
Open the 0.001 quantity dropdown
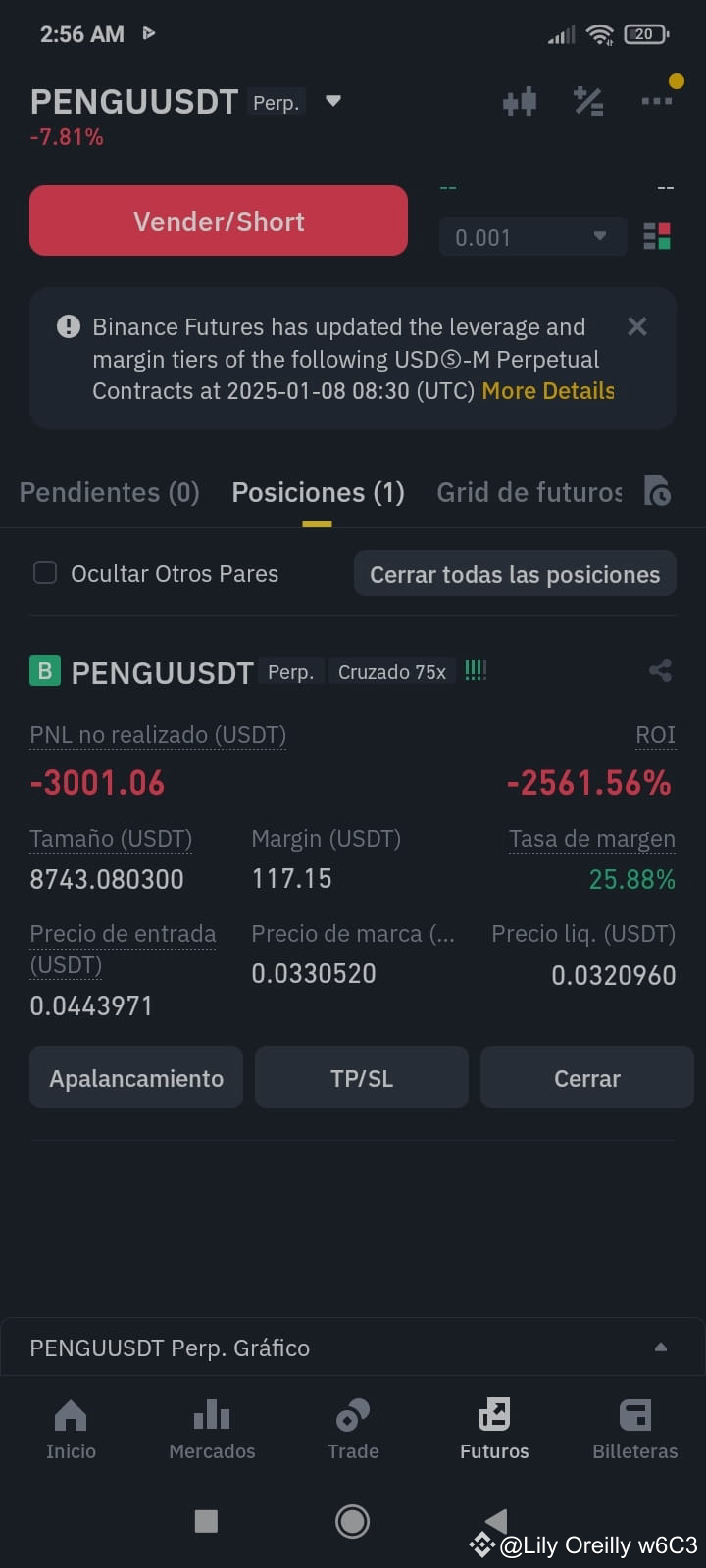(x=598, y=236)
